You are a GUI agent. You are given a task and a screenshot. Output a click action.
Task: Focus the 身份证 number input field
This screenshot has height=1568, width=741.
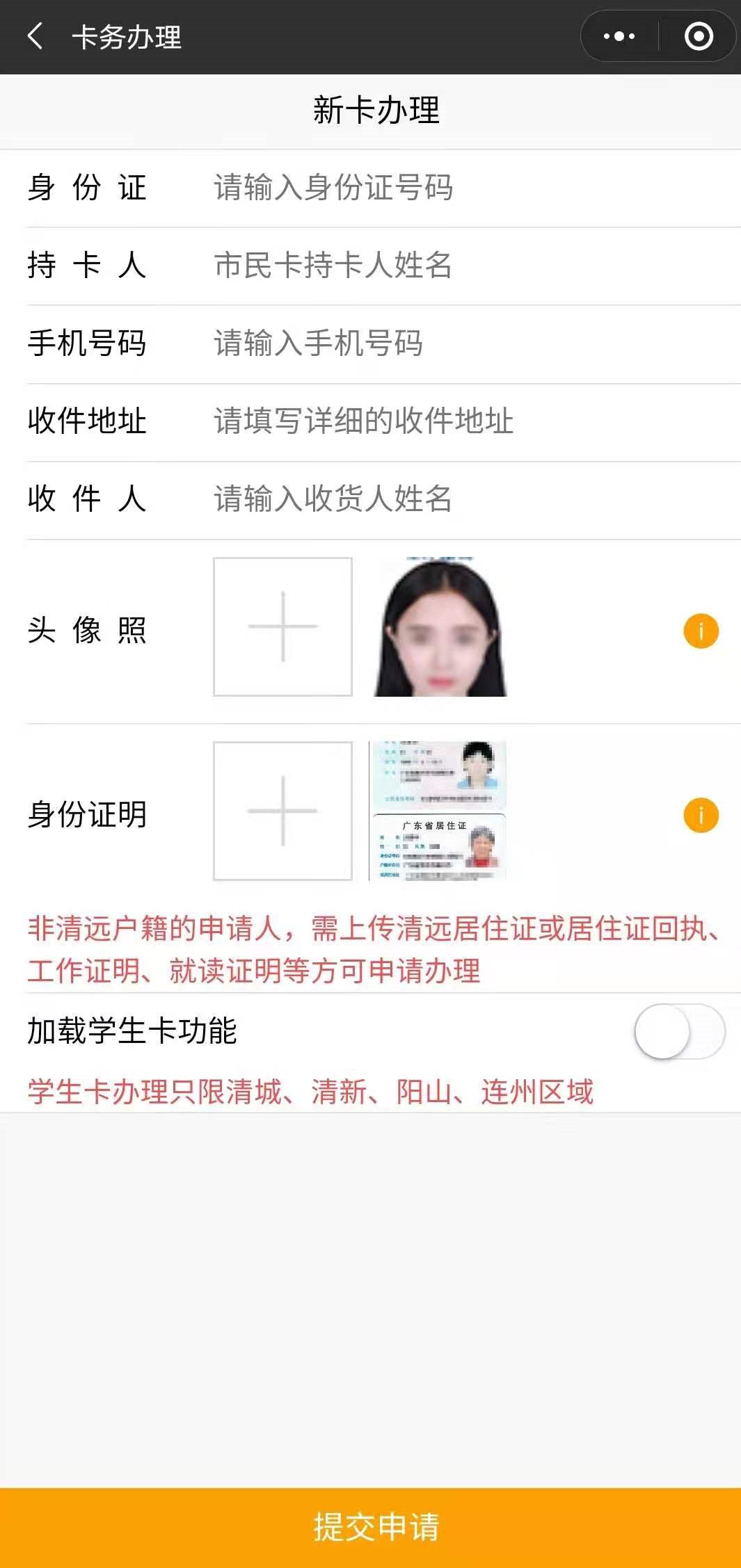point(459,188)
